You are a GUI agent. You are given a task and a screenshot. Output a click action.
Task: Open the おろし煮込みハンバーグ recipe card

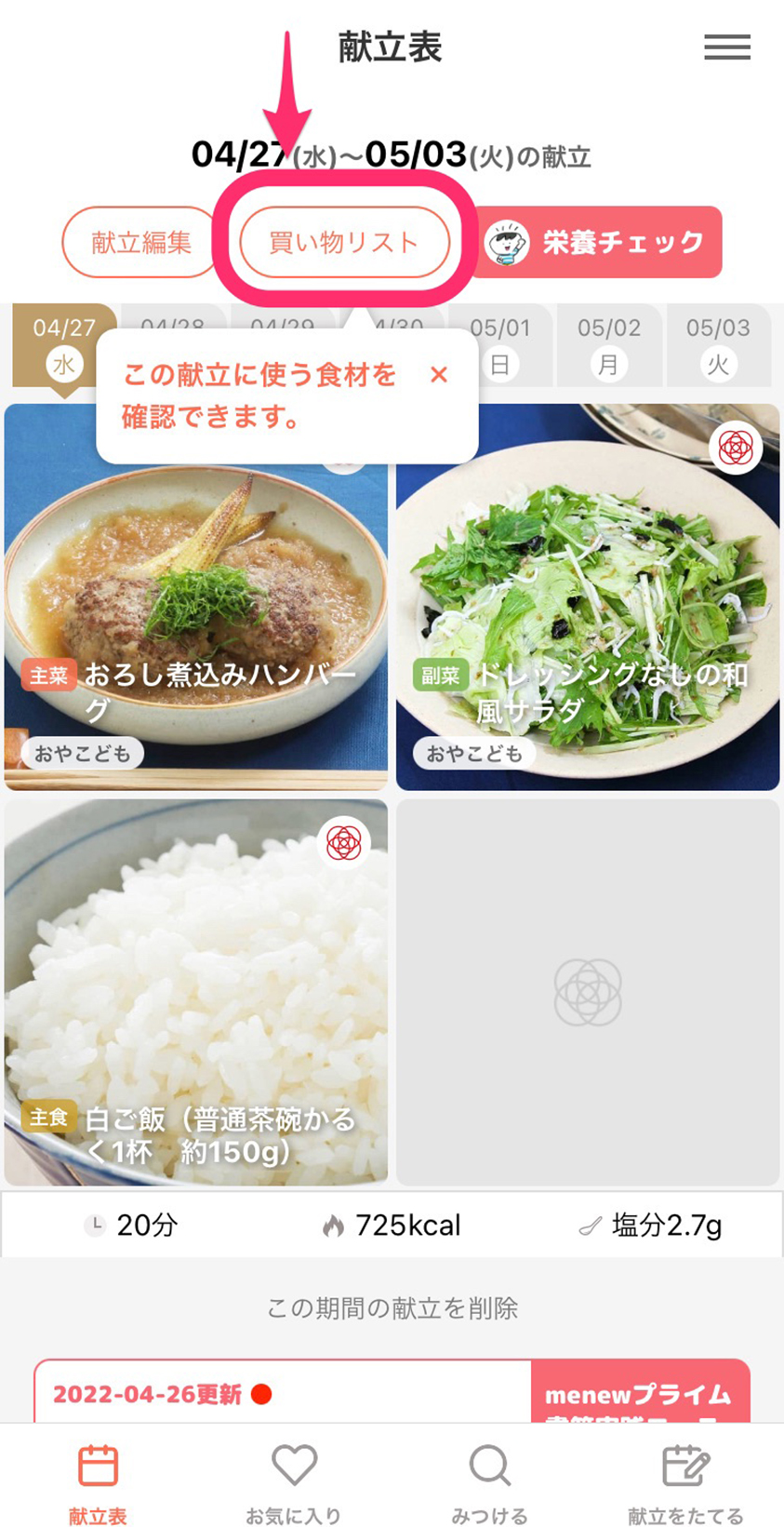pyautogui.click(x=196, y=597)
